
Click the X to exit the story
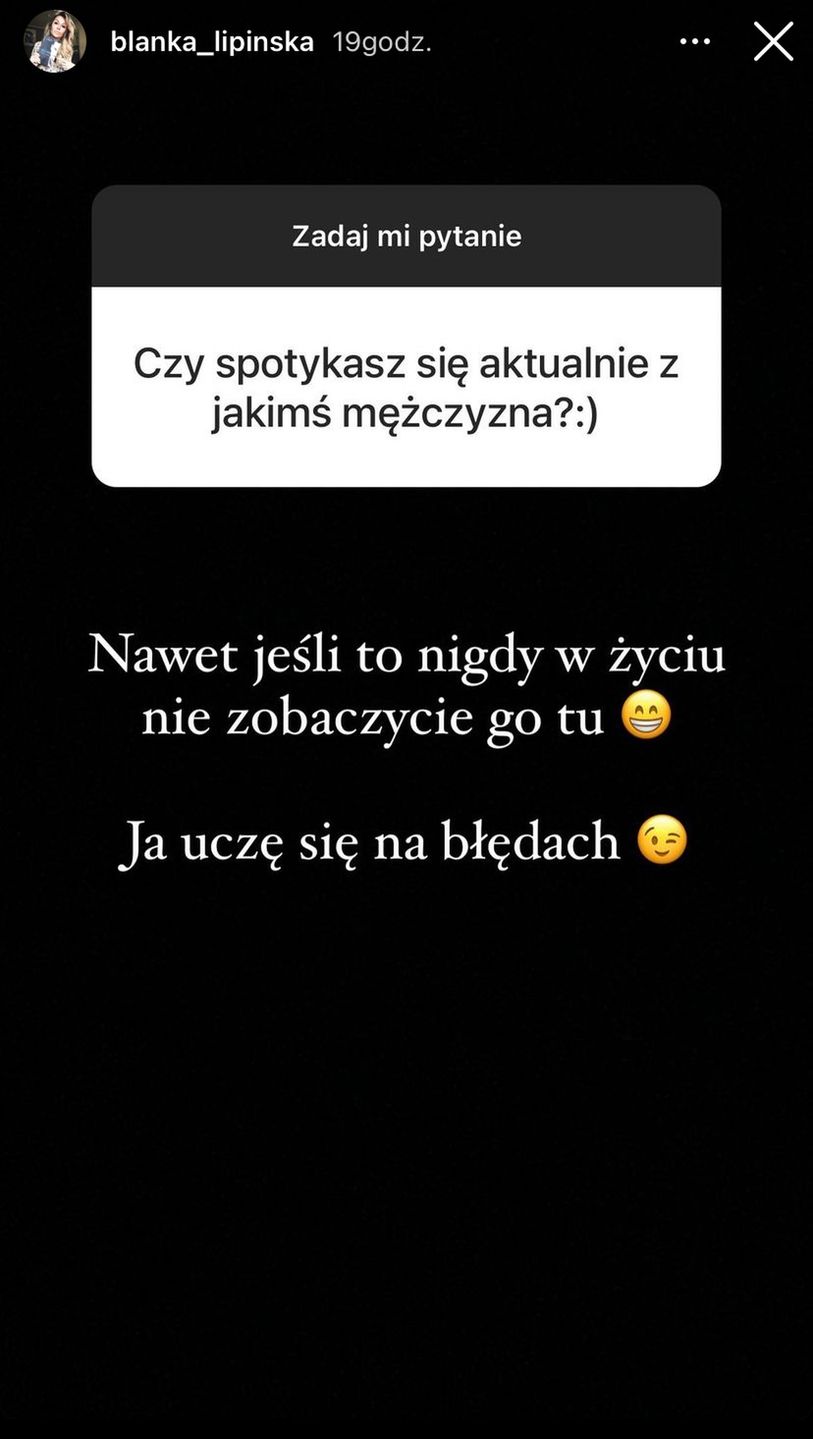pos(773,41)
